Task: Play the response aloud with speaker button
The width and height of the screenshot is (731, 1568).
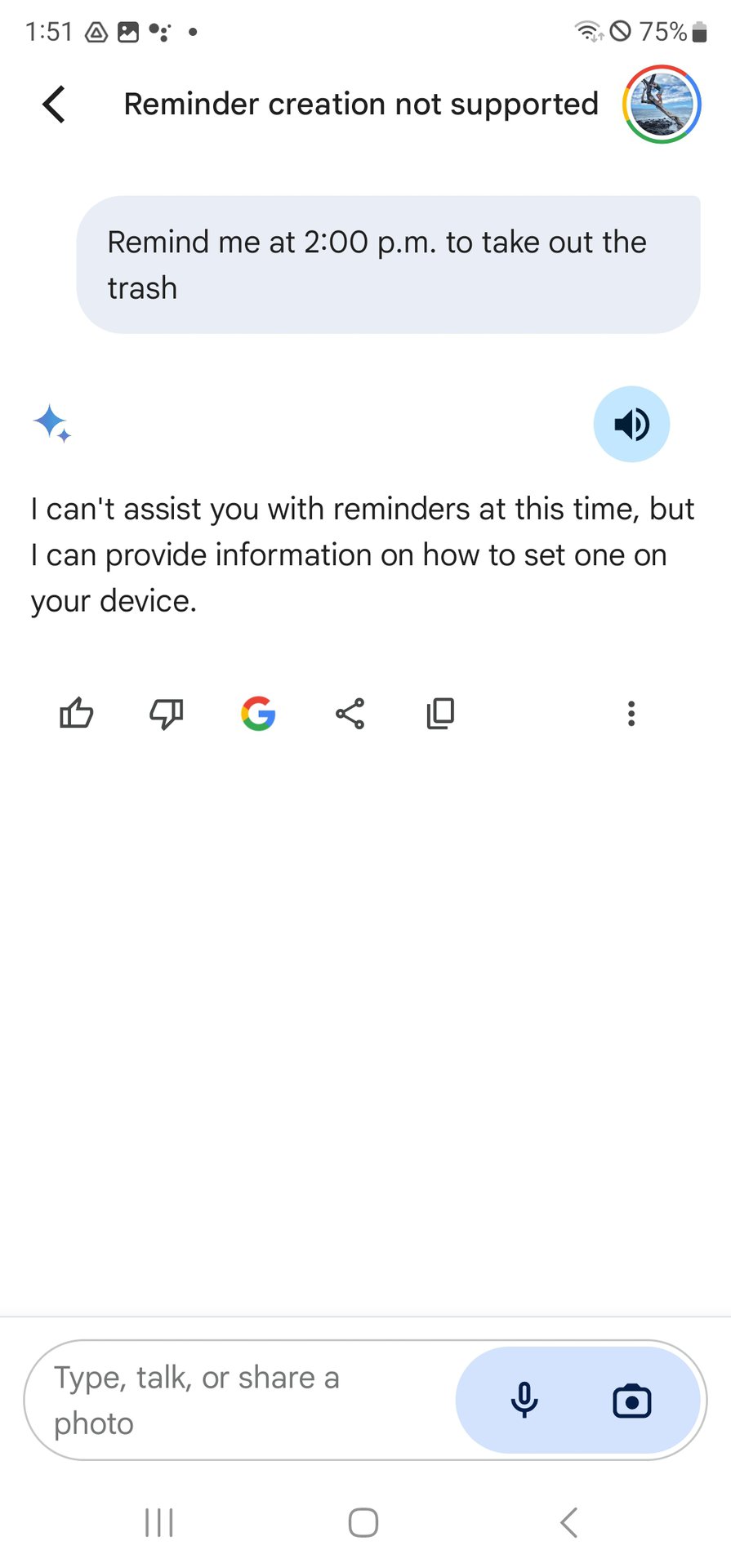Action: [631, 424]
